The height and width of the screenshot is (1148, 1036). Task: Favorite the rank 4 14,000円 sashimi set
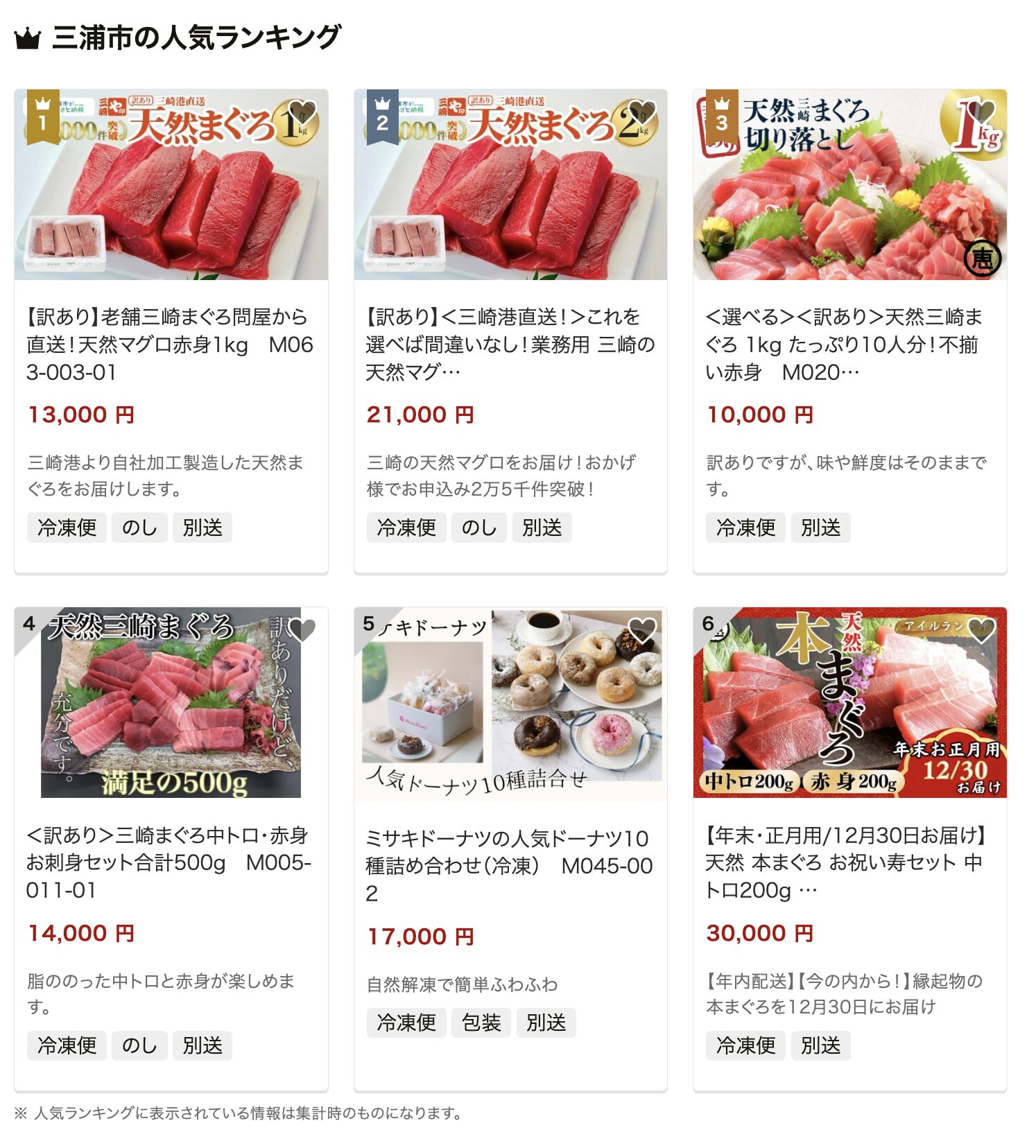(302, 630)
